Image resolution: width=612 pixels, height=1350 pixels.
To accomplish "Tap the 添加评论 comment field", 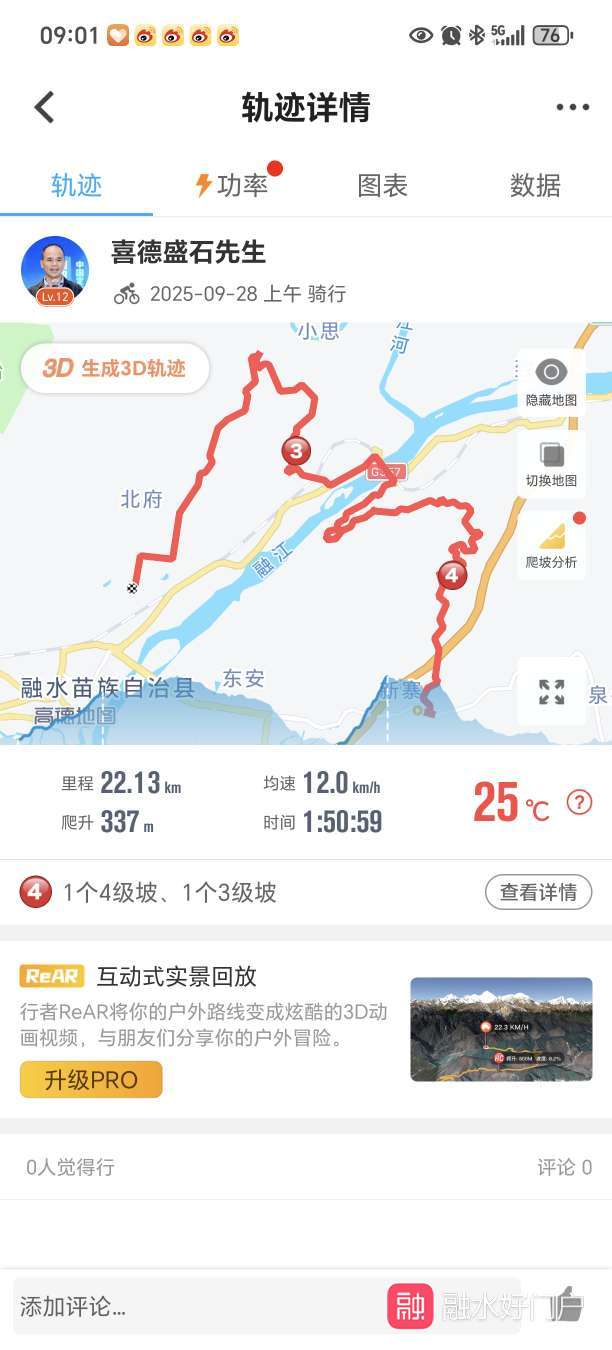I will tap(200, 1306).
